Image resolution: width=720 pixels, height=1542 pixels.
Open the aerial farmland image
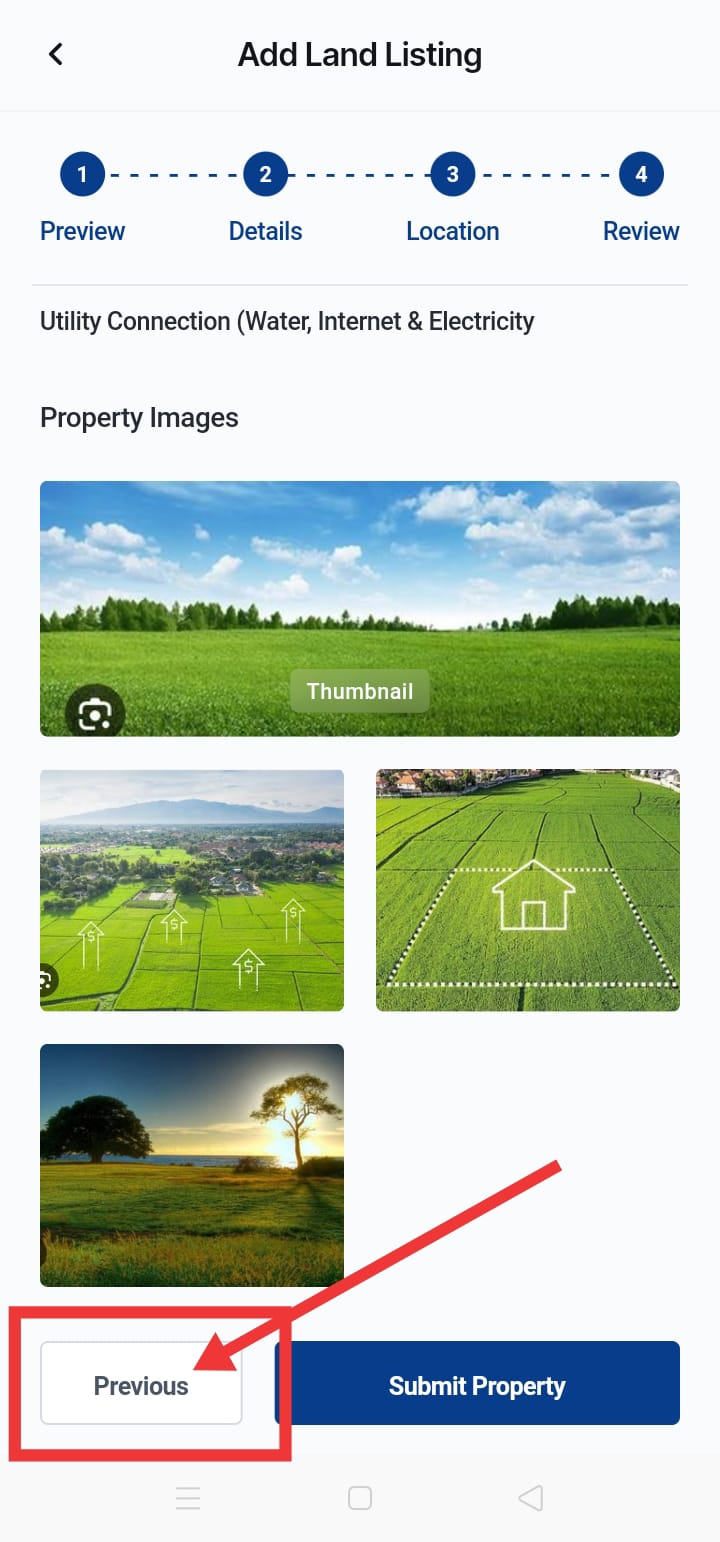[x=192, y=890]
